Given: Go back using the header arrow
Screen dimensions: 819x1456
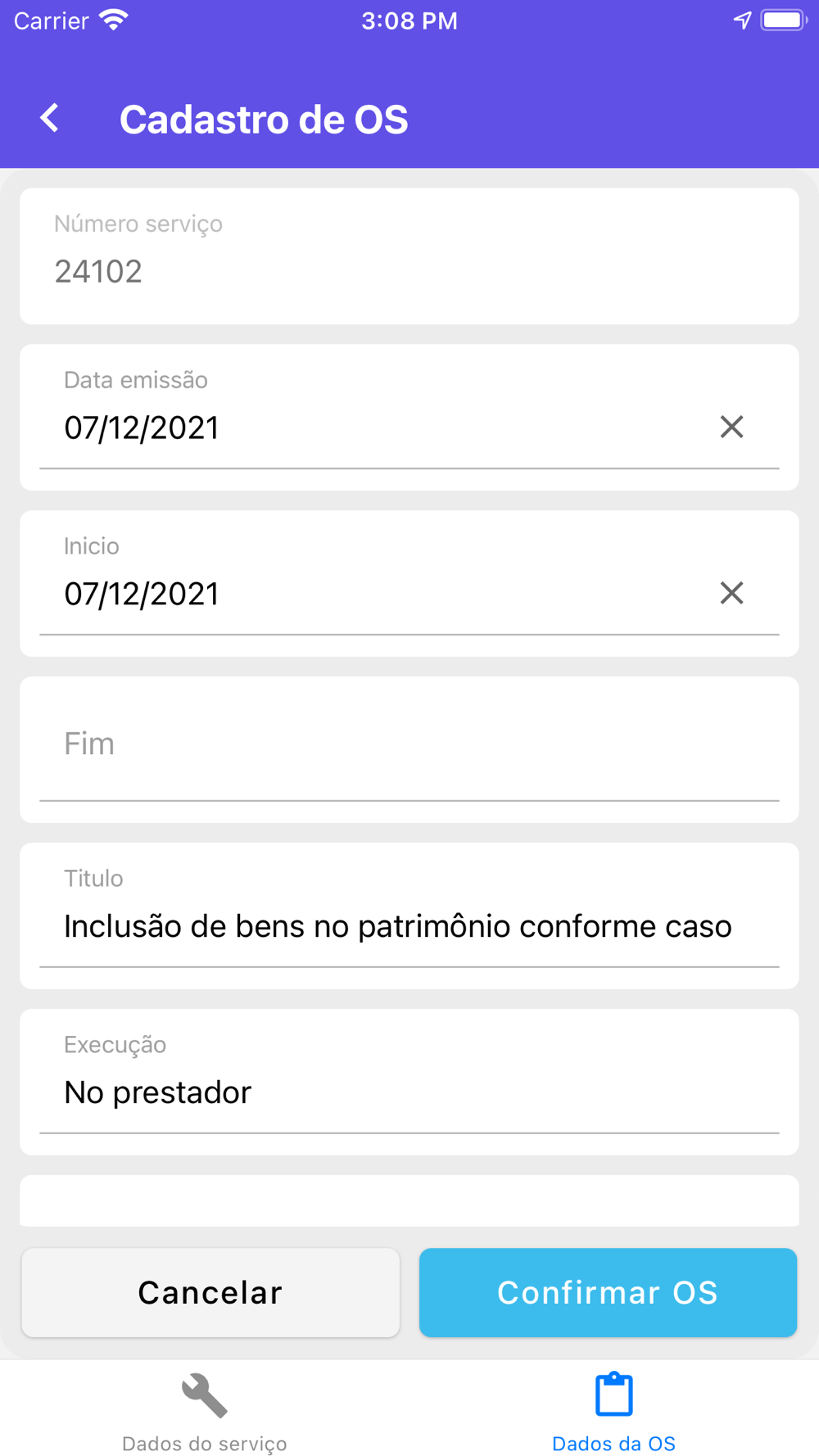Looking at the screenshot, I should pos(50,119).
